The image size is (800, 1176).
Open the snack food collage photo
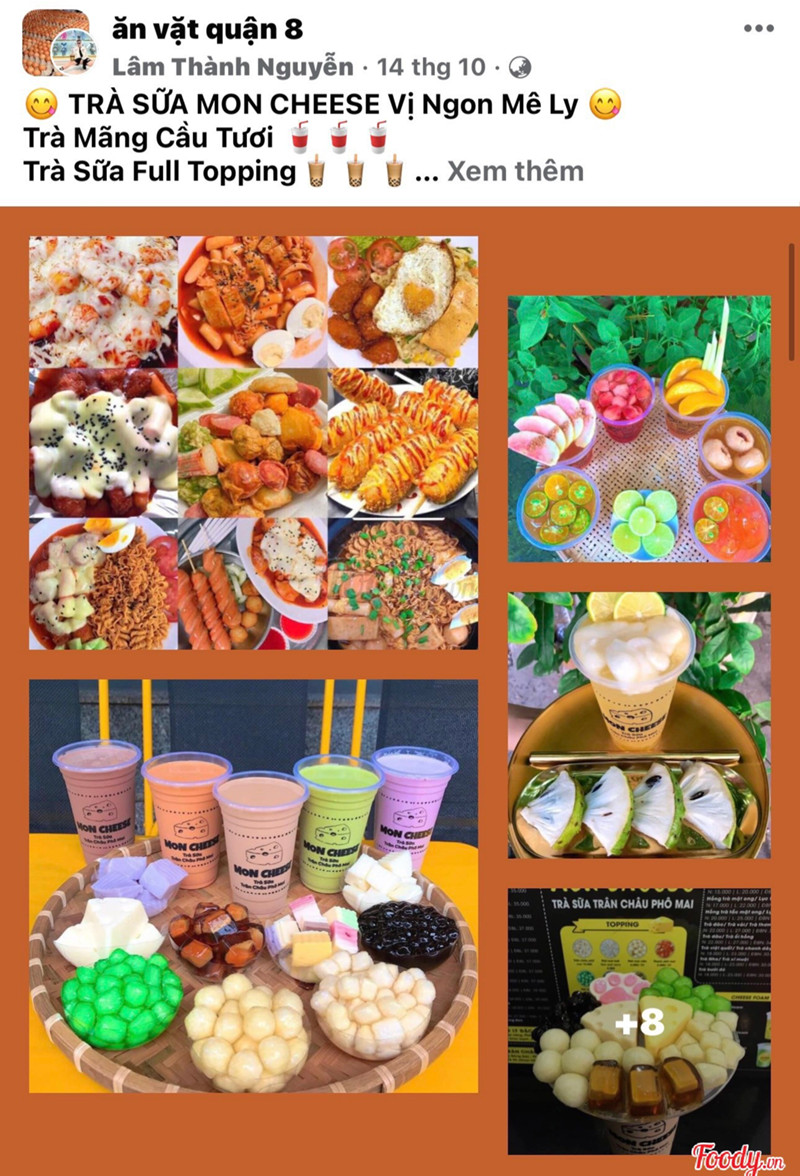click(253, 443)
